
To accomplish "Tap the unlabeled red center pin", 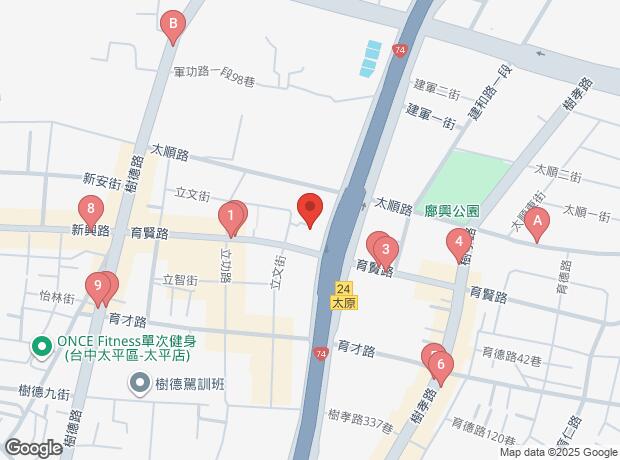I will pyautogui.click(x=310, y=209).
